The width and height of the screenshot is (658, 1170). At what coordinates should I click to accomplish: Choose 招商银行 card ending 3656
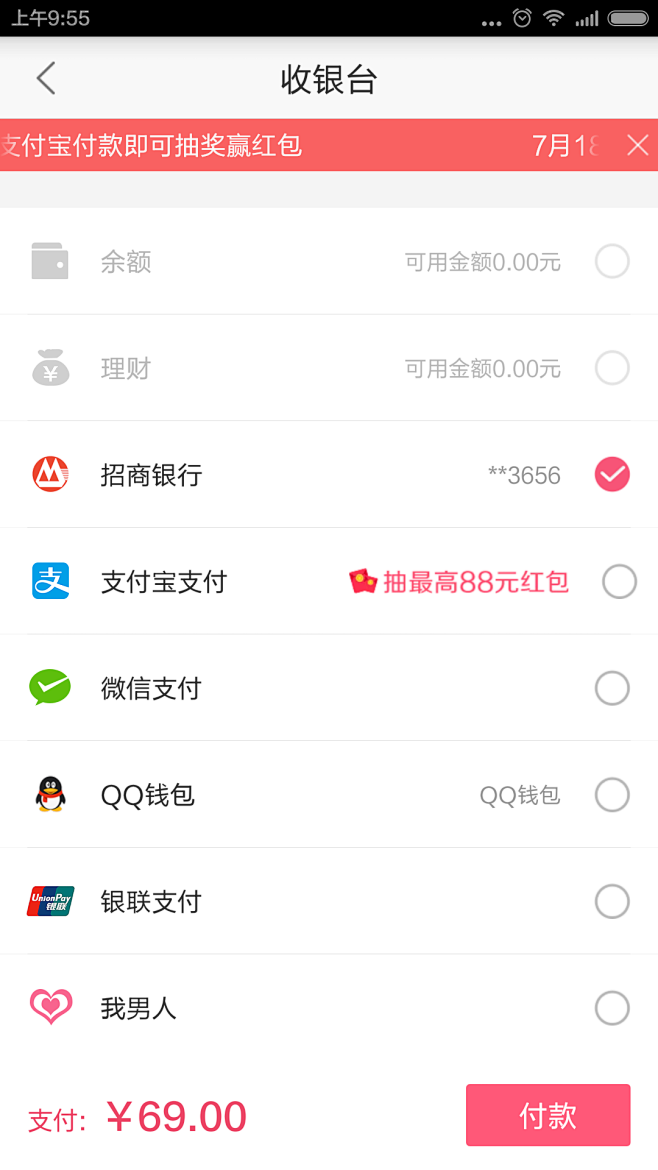pos(612,475)
